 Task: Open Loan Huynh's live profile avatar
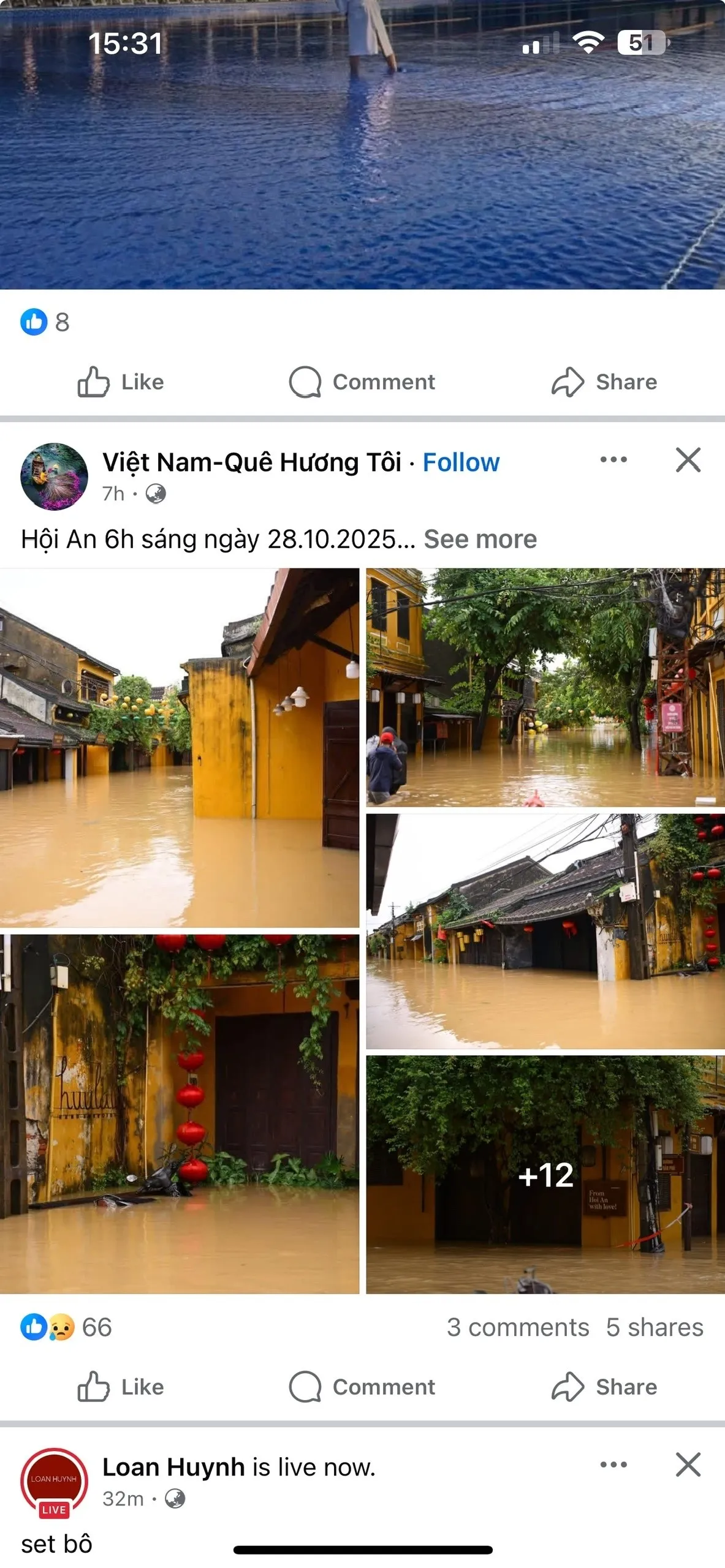click(54, 1481)
